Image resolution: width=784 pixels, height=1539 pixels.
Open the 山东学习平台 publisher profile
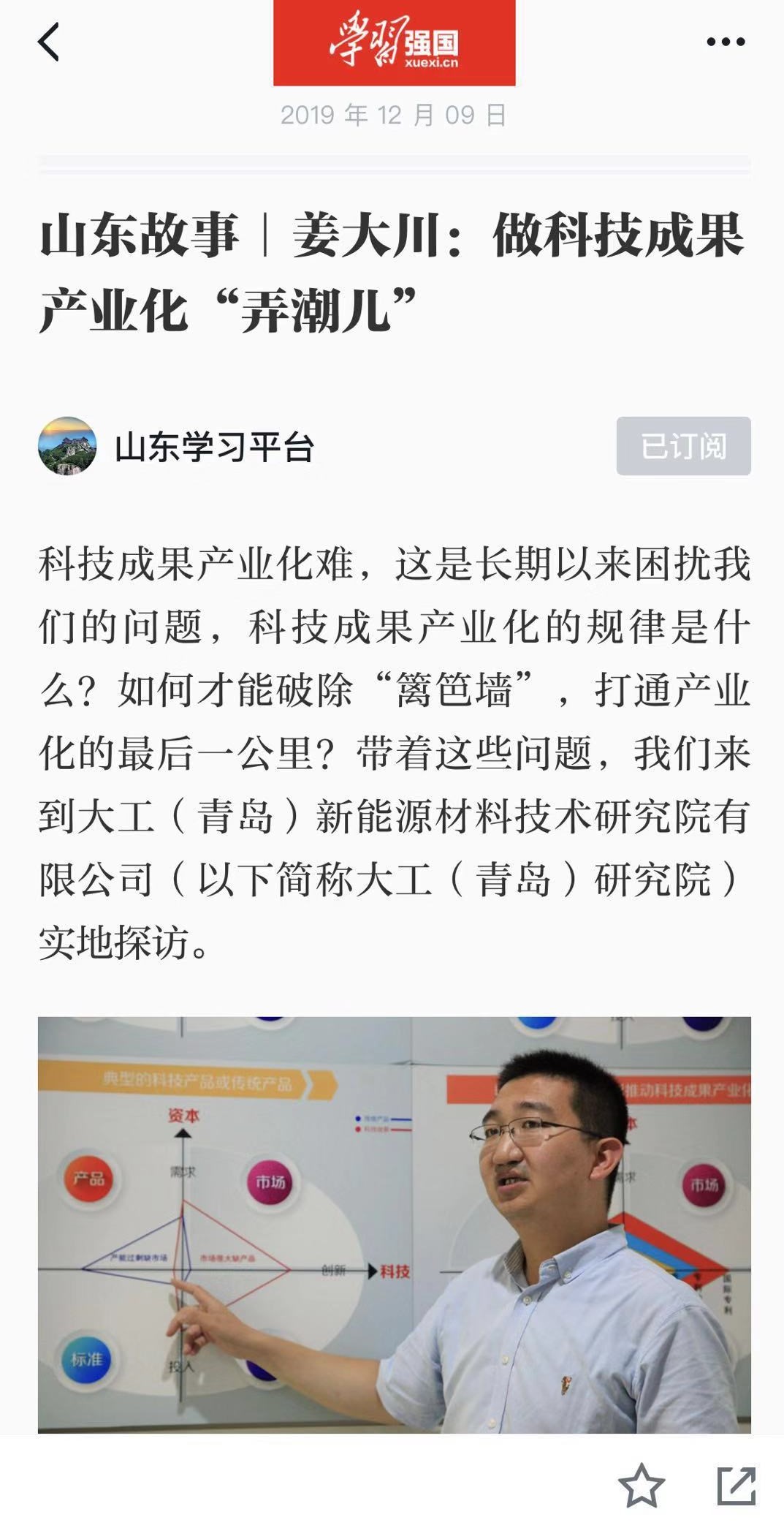tap(213, 447)
